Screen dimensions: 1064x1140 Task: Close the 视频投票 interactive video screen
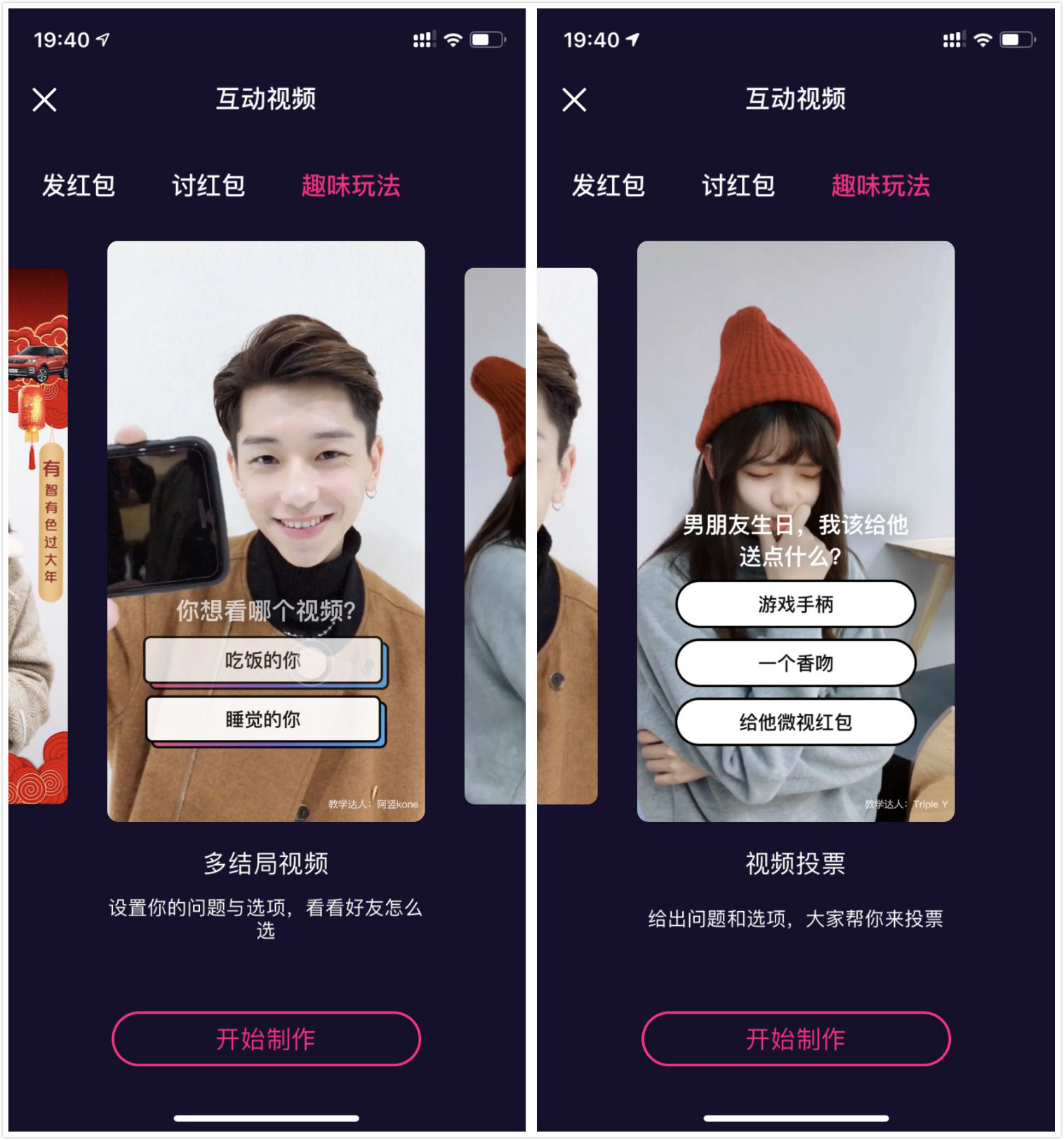tap(574, 100)
